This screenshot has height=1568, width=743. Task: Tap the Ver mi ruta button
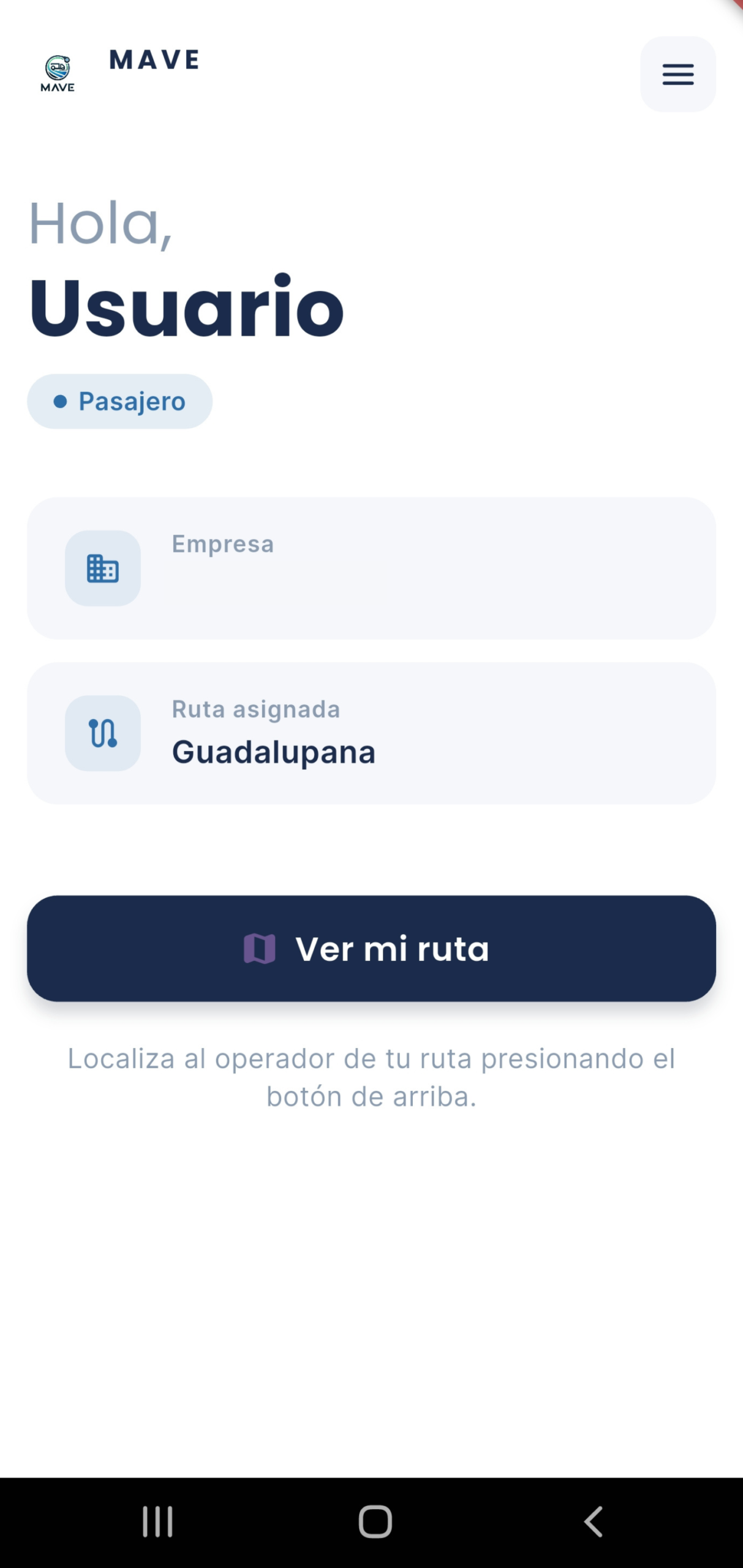[371, 948]
